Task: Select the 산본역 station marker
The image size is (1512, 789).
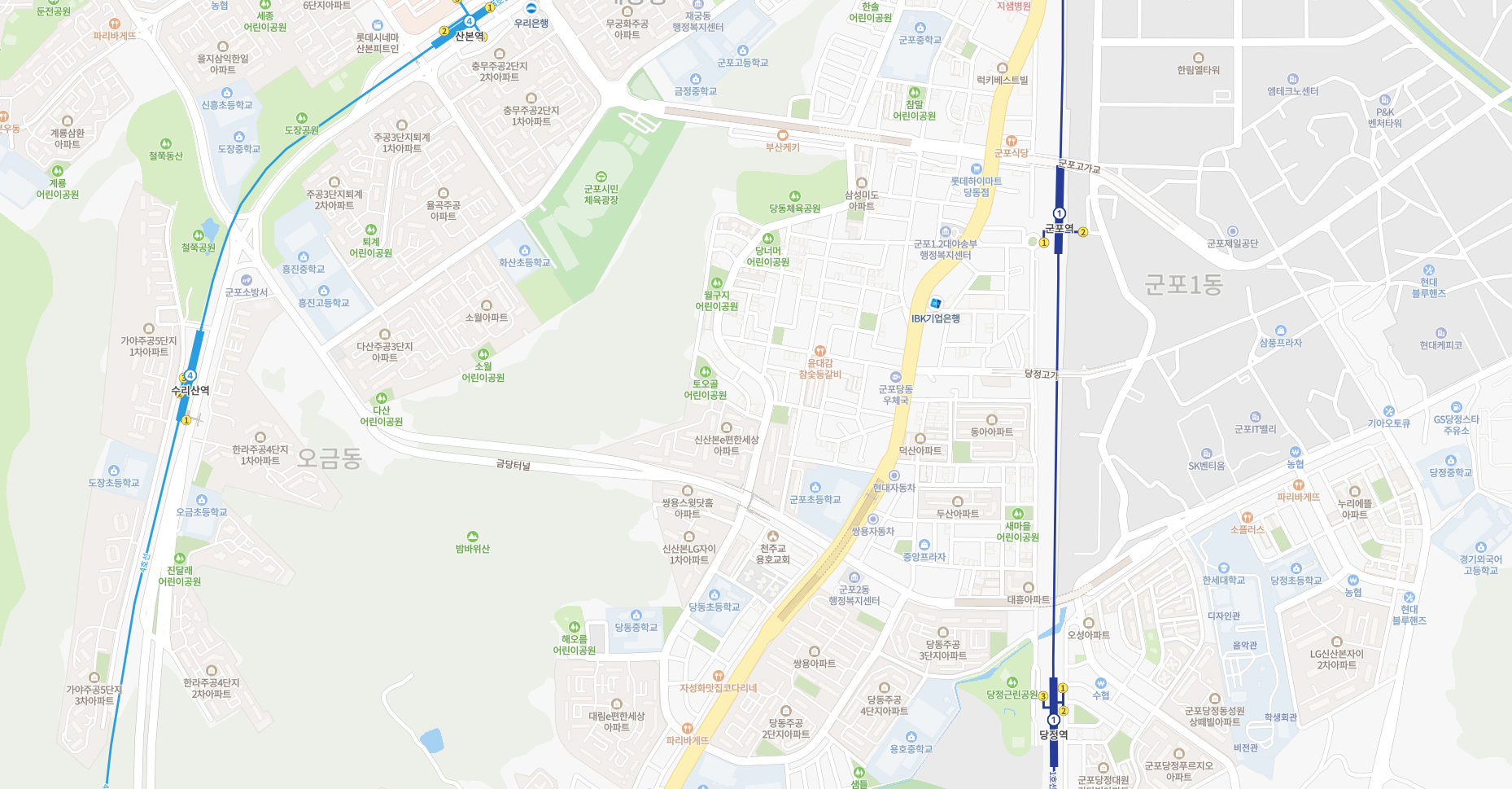Action: pyautogui.click(x=469, y=21)
